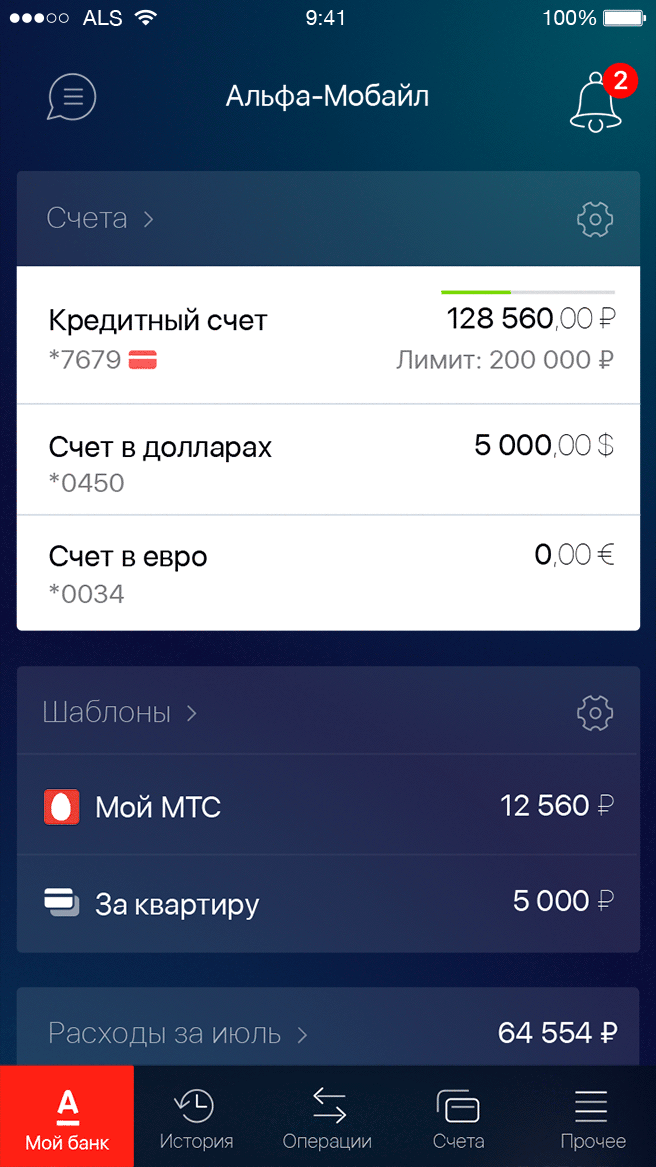Viewport: 656px width, 1167px height.
Task: Open the chat messages icon
Action: [x=72, y=97]
